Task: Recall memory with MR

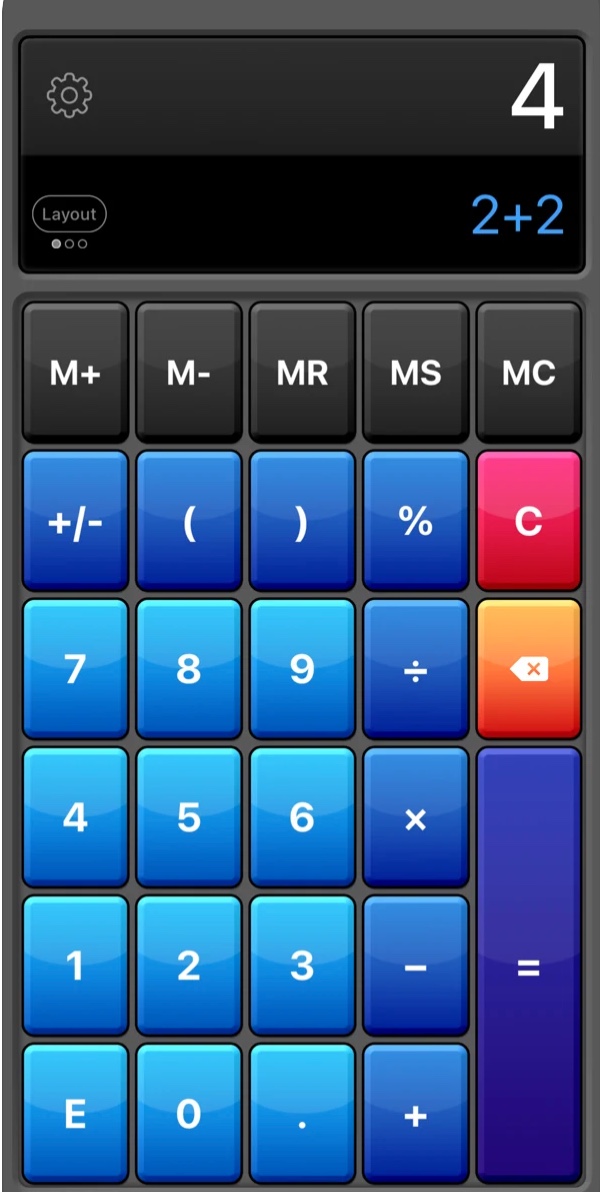Action: coord(302,373)
